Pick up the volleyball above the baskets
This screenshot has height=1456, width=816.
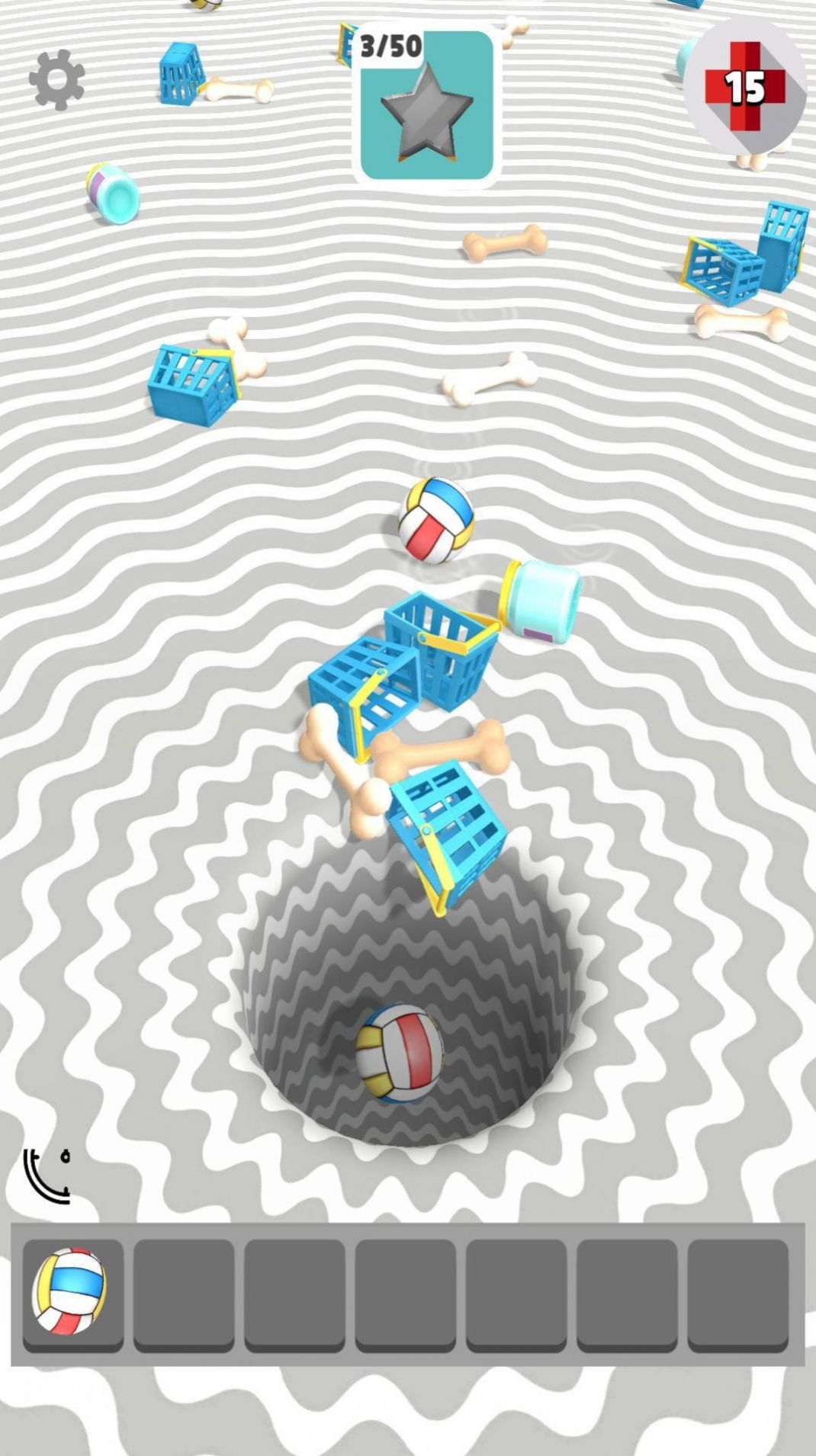(x=435, y=521)
